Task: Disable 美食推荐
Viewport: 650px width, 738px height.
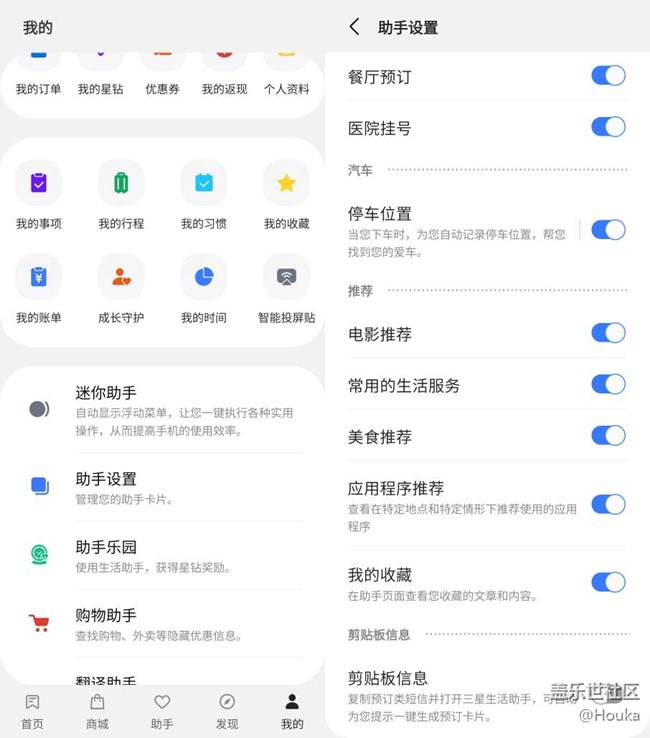Action: pyautogui.click(x=608, y=435)
